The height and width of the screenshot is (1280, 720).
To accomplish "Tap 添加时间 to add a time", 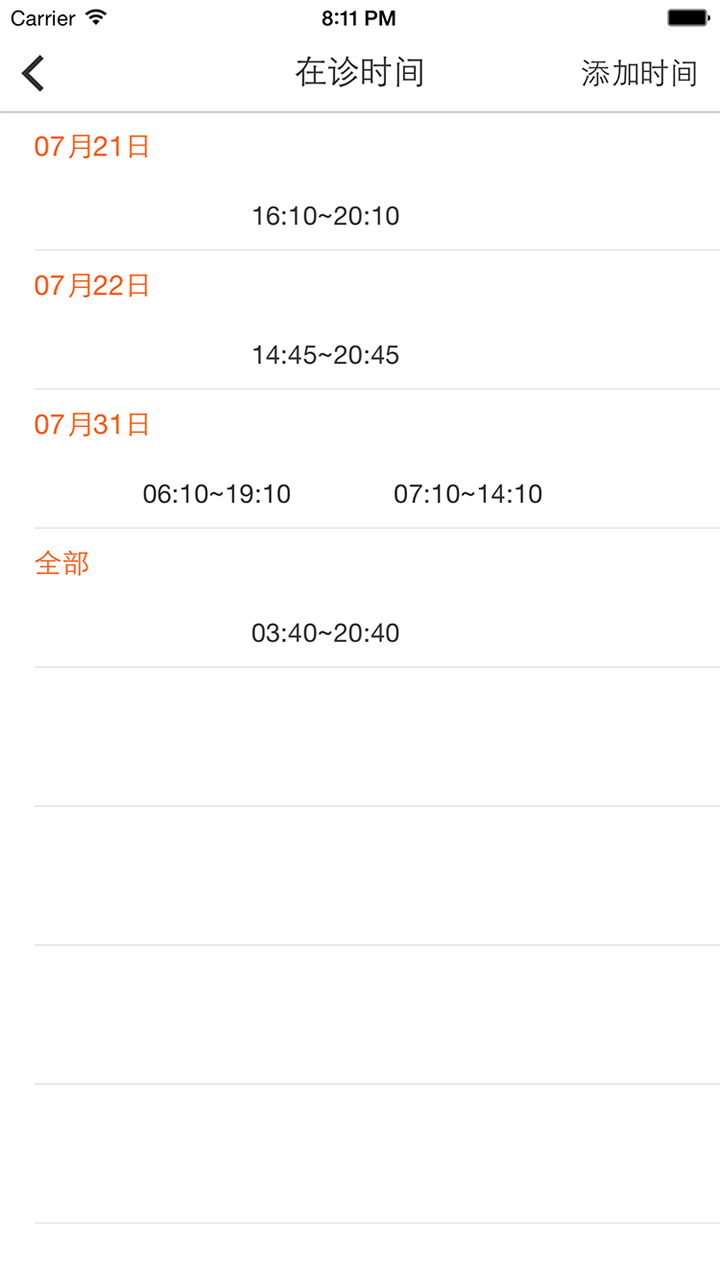I will coord(639,73).
